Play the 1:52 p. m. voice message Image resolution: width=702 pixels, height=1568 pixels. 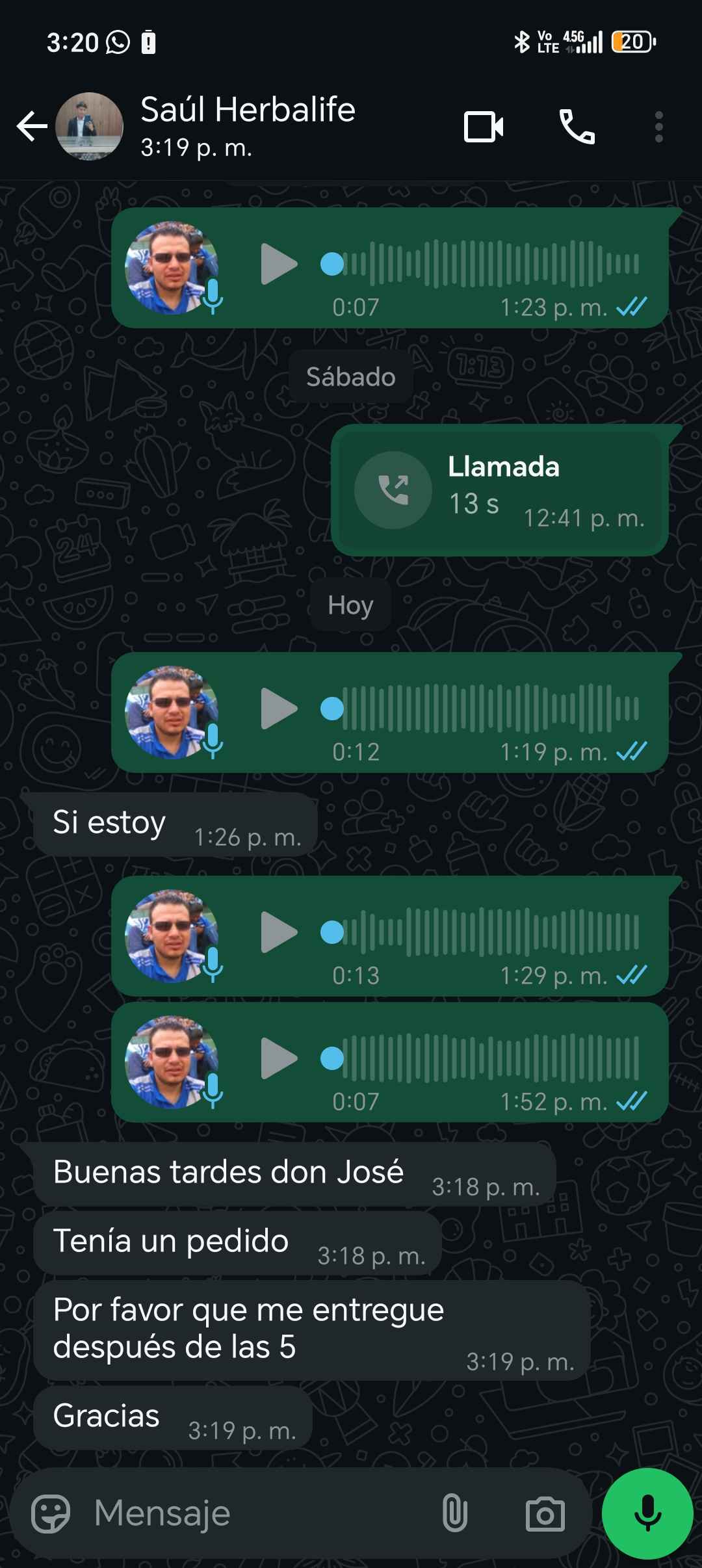point(279,1058)
